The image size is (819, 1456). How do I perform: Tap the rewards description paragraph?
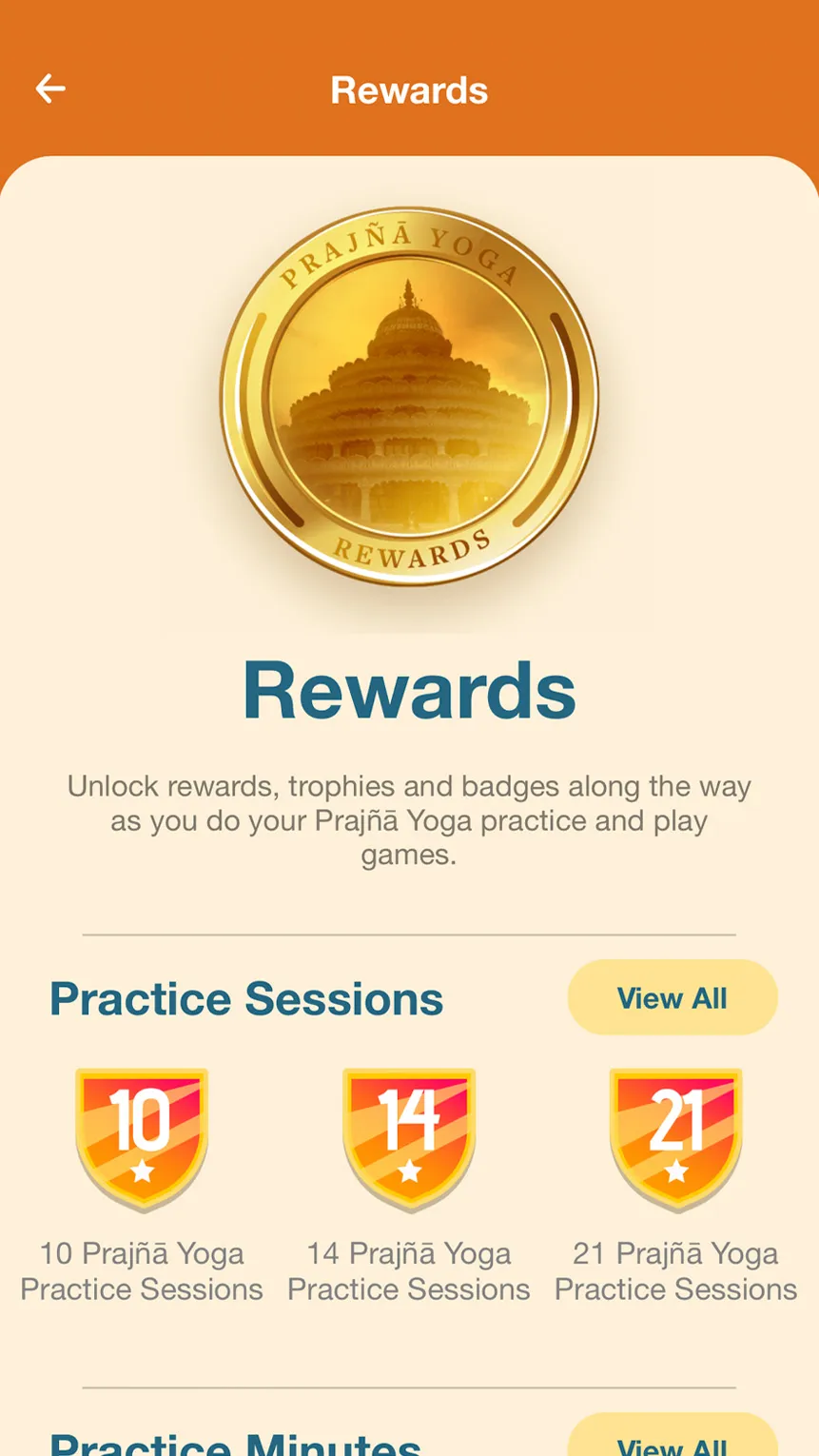tap(409, 820)
